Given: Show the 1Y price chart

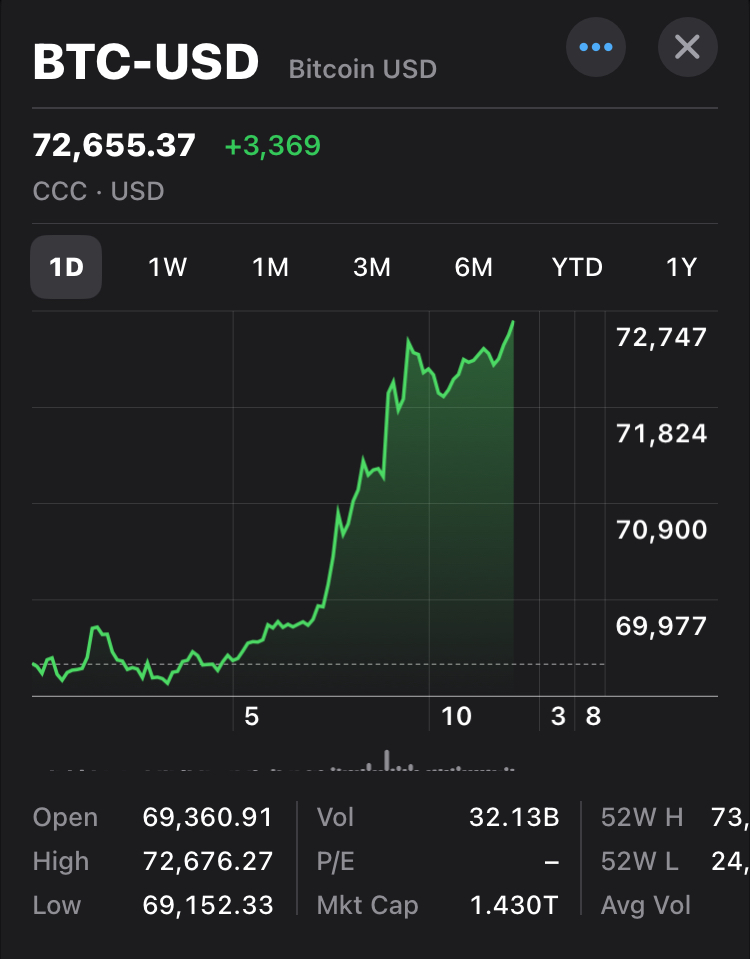Looking at the screenshot, I should point(681,267).
